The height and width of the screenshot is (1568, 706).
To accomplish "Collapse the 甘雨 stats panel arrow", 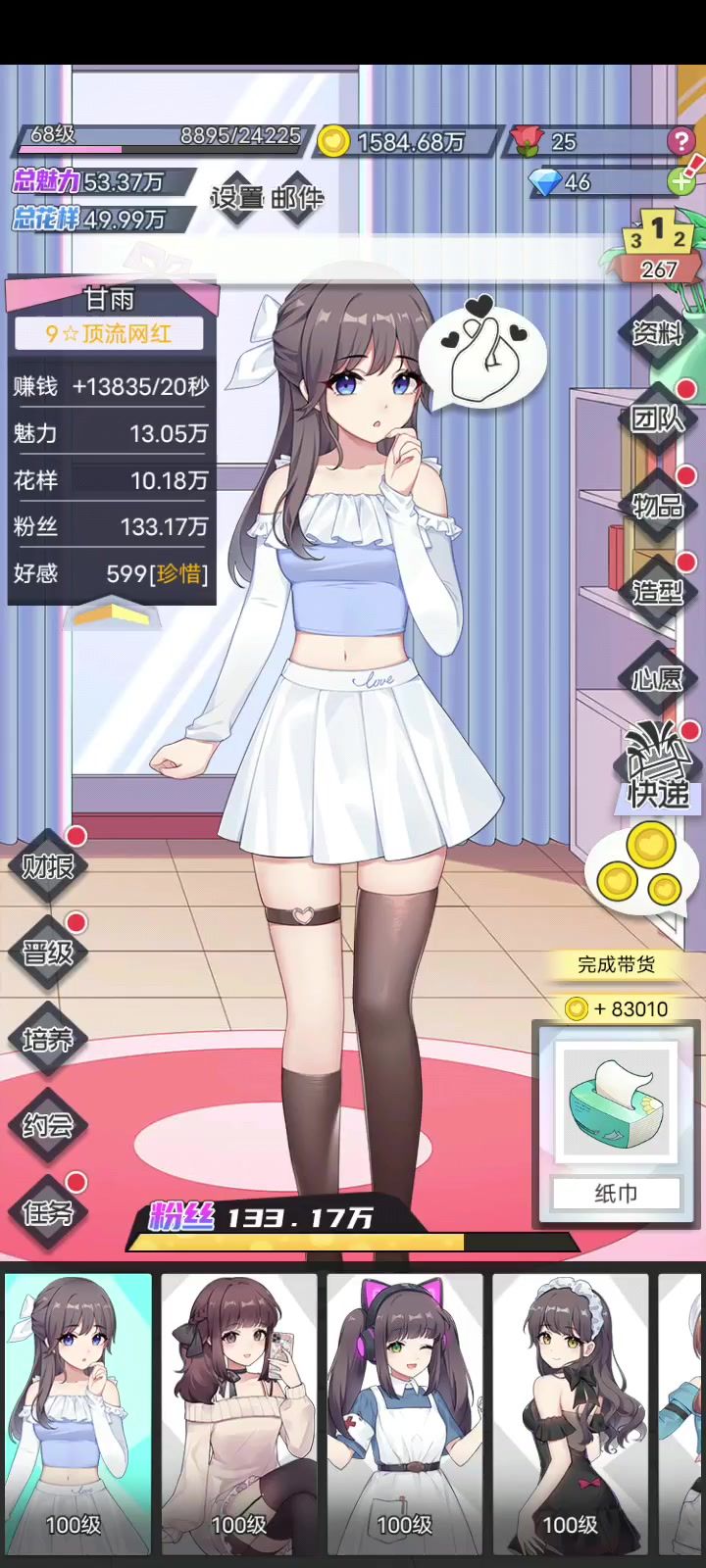I will (112, 615).
